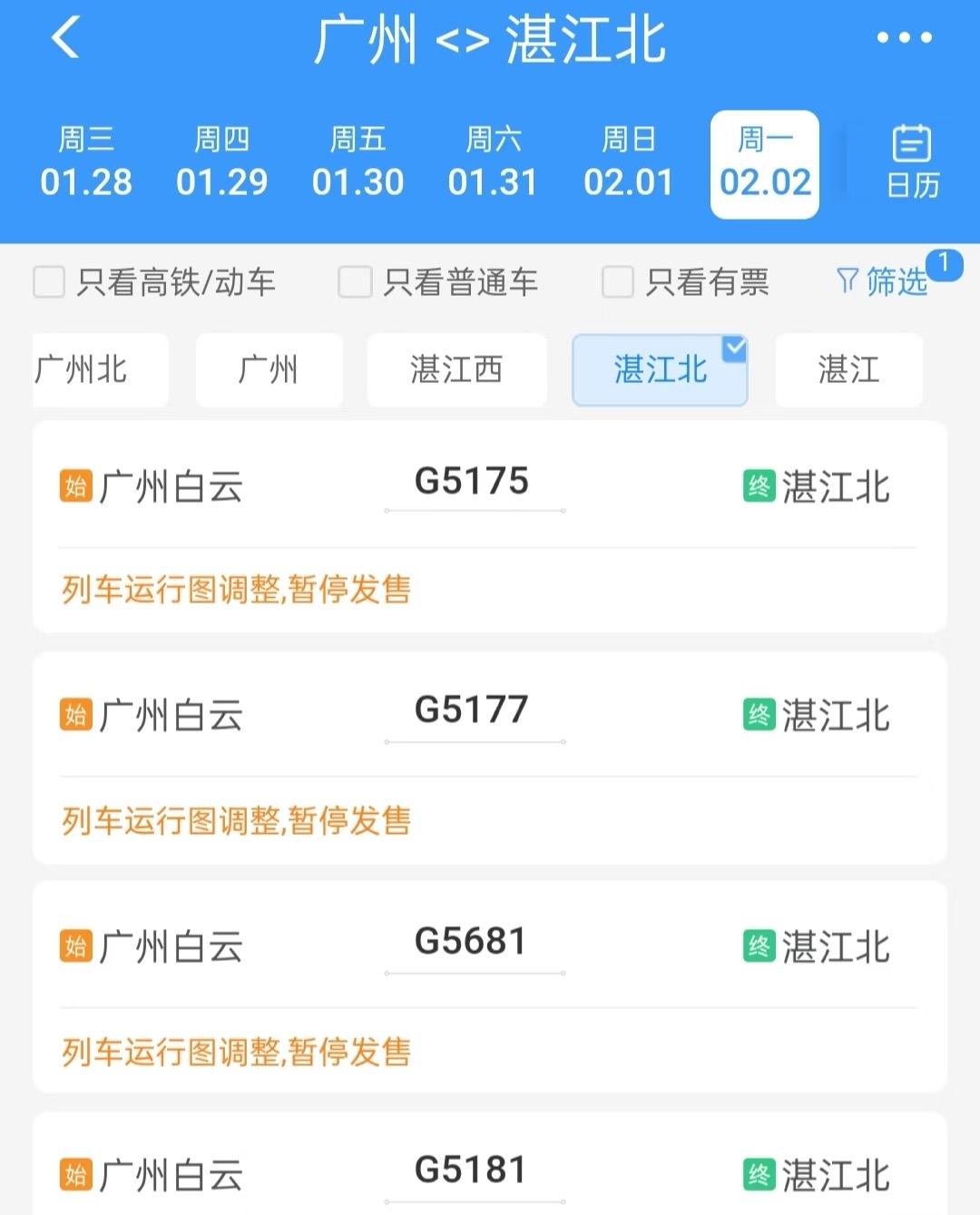This screenshot has height=1215, width=980.
Task: Open filter options via 筛选 link
Action: [898, 281]
